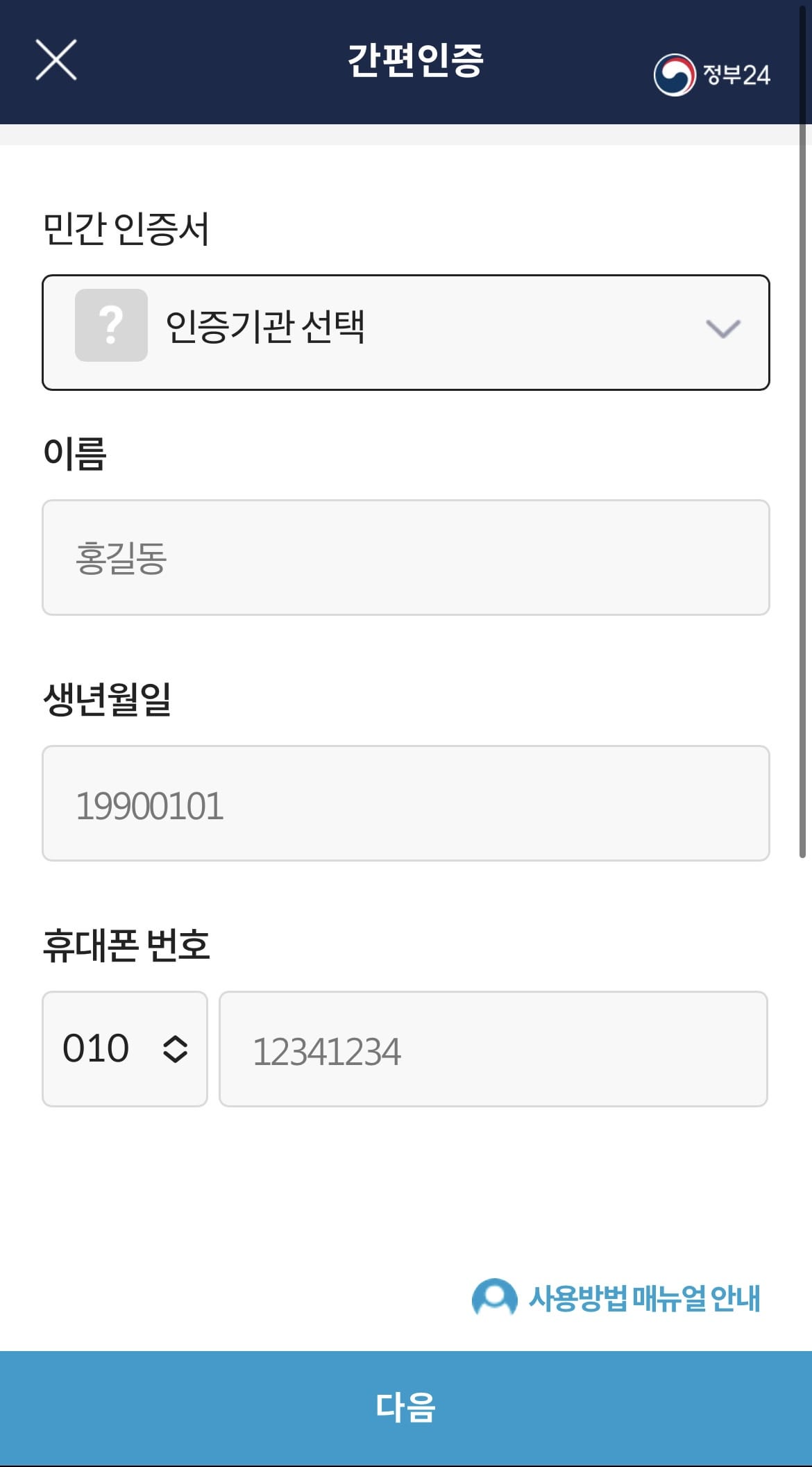This screenshot has height=1467, width=812.
Task: Click the up-down arrows beside 010
Action: point(176,1048)
